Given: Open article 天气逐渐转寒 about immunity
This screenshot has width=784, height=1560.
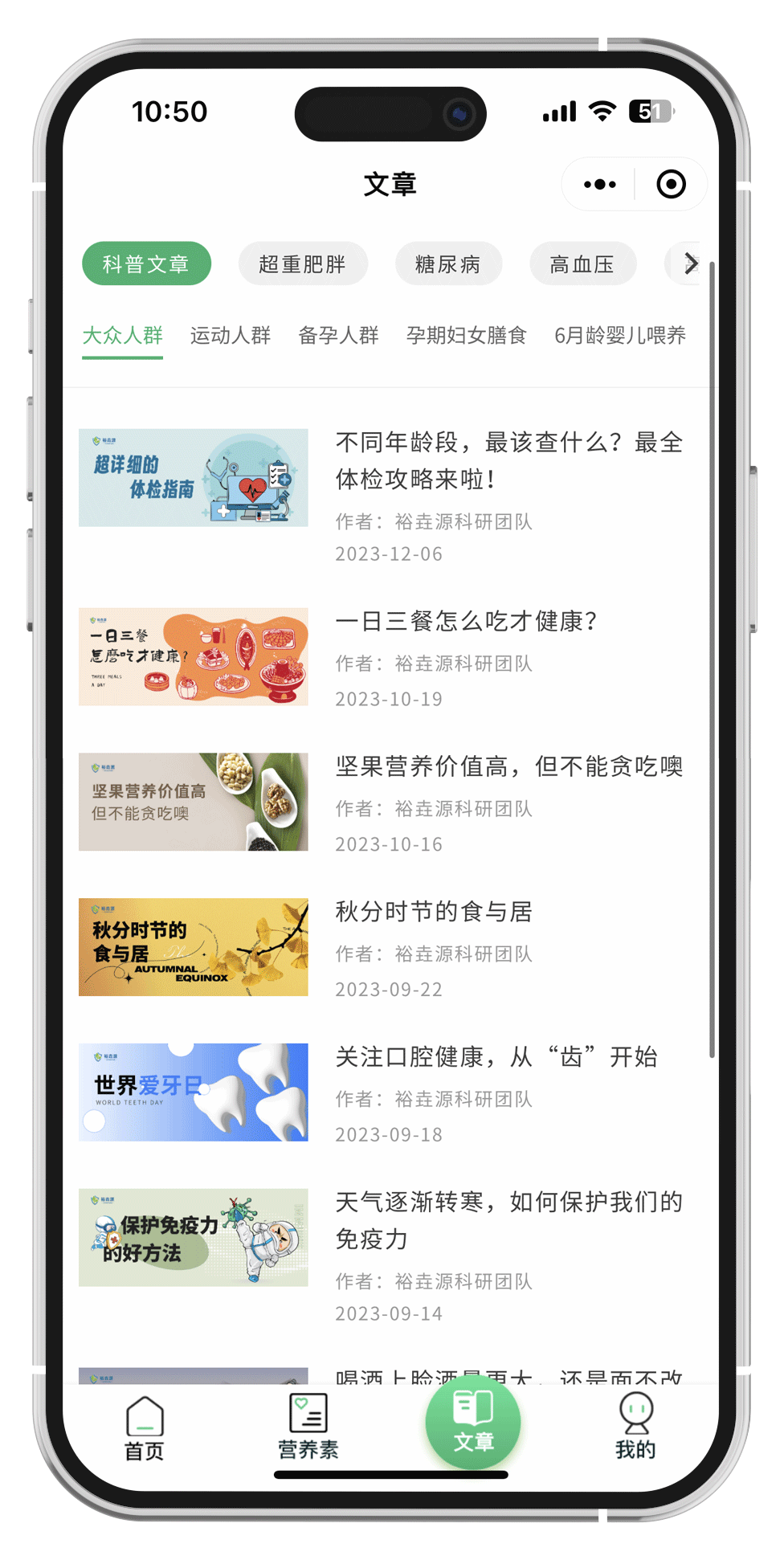Looking at the screenshot, I should coord(508,1220).
